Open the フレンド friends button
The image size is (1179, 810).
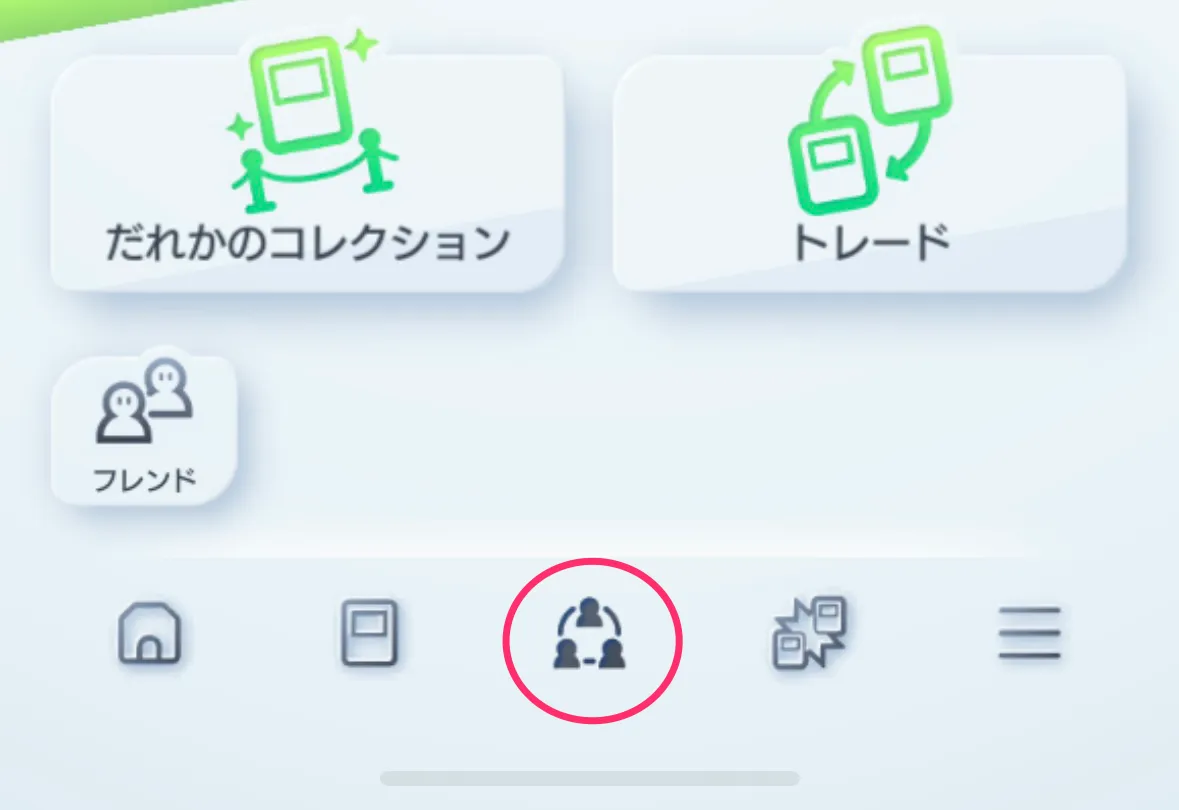click(x=145, y=431)
